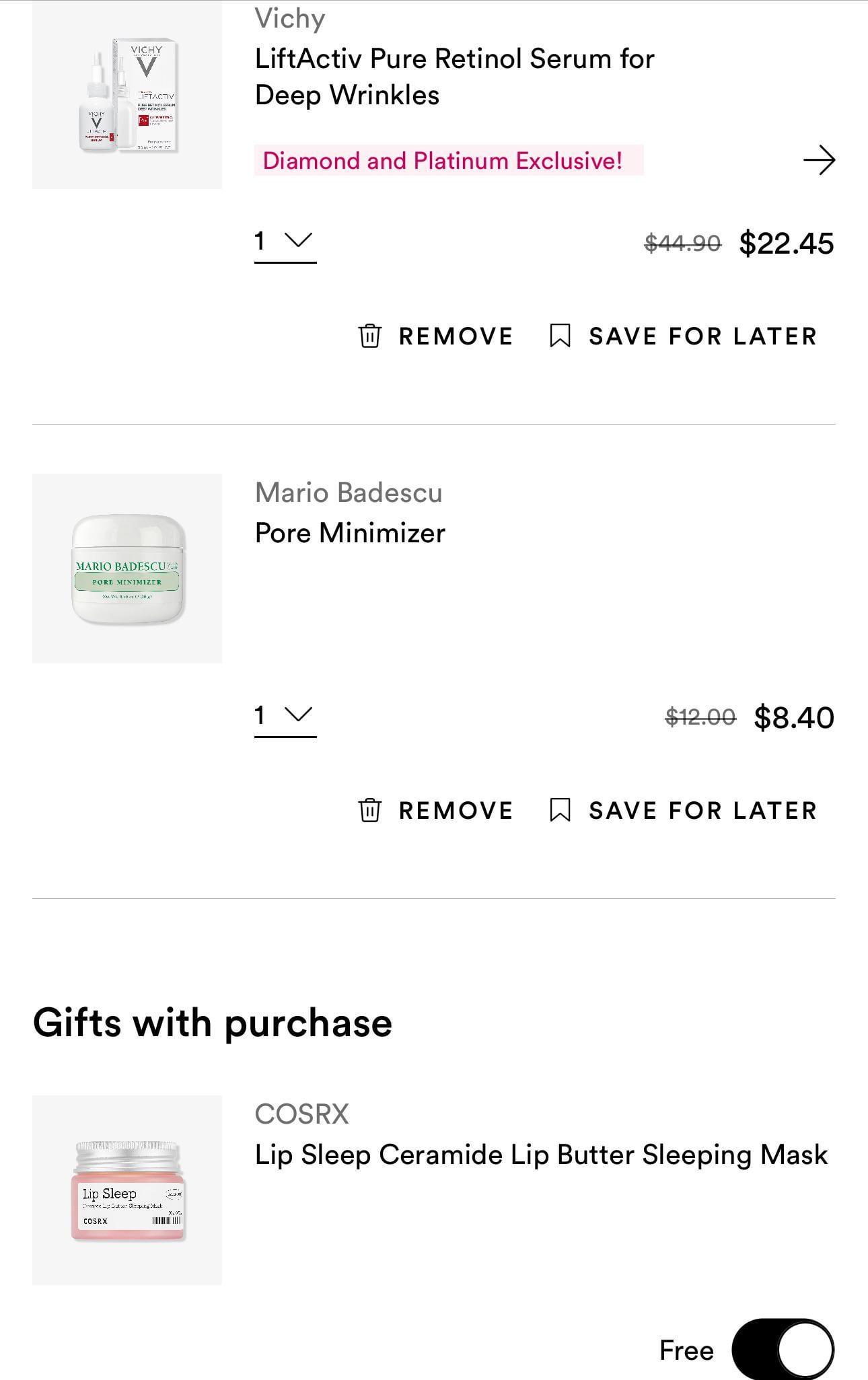Open LiftActiv Pure Retinol Serum product title
Image resolution: width=868 pixels, height=1380 pixels.
454,77
